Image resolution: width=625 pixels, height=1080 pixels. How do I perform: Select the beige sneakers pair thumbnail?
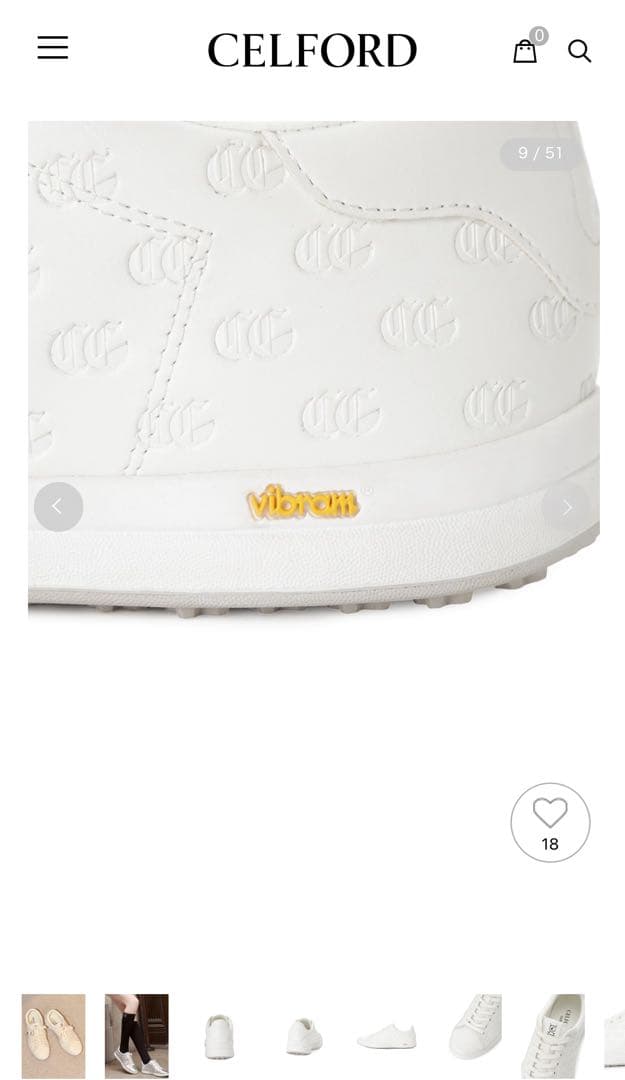(x=54, y=1036)
